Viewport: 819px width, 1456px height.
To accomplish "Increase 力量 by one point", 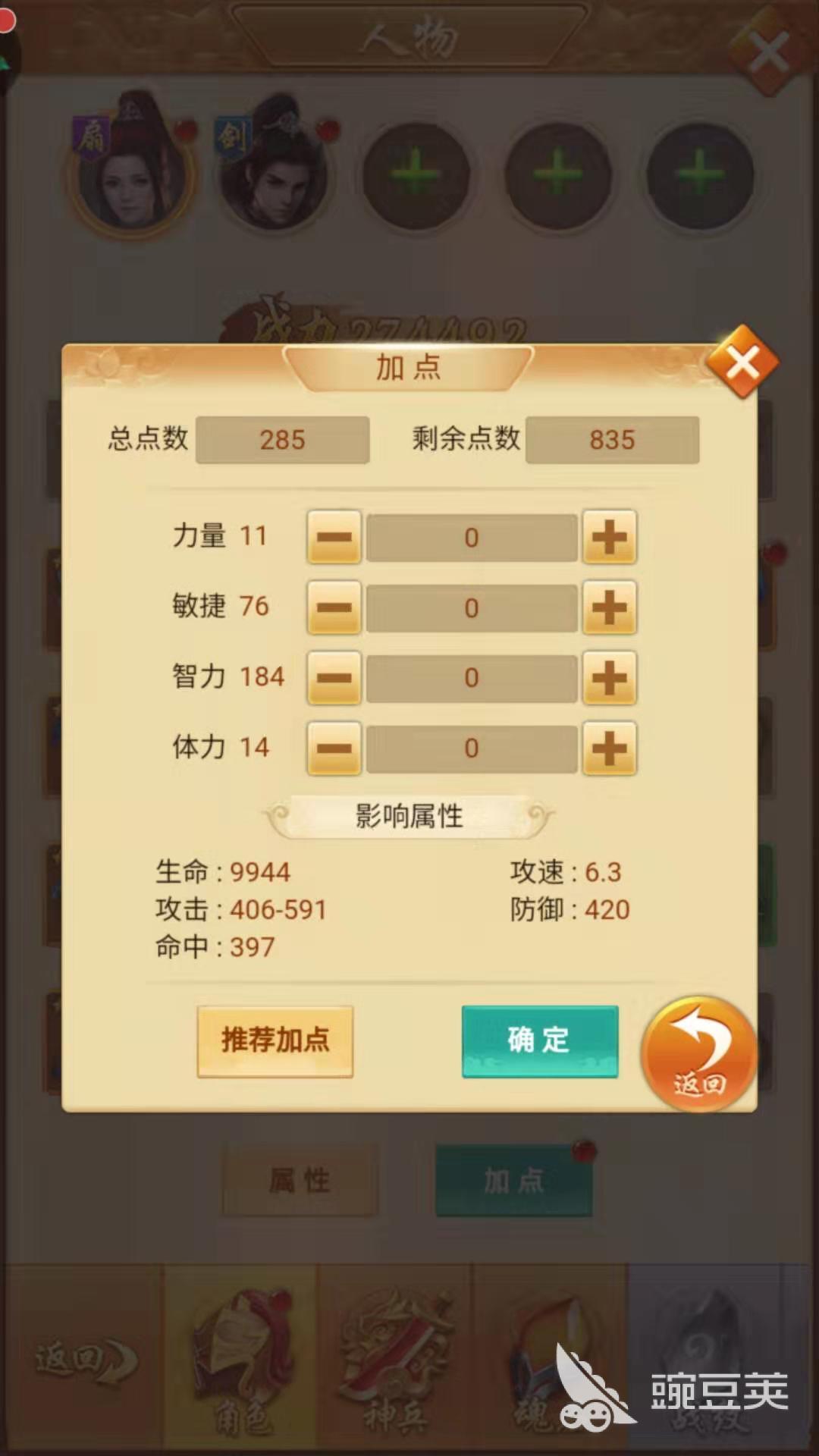I will coord(609,538).
